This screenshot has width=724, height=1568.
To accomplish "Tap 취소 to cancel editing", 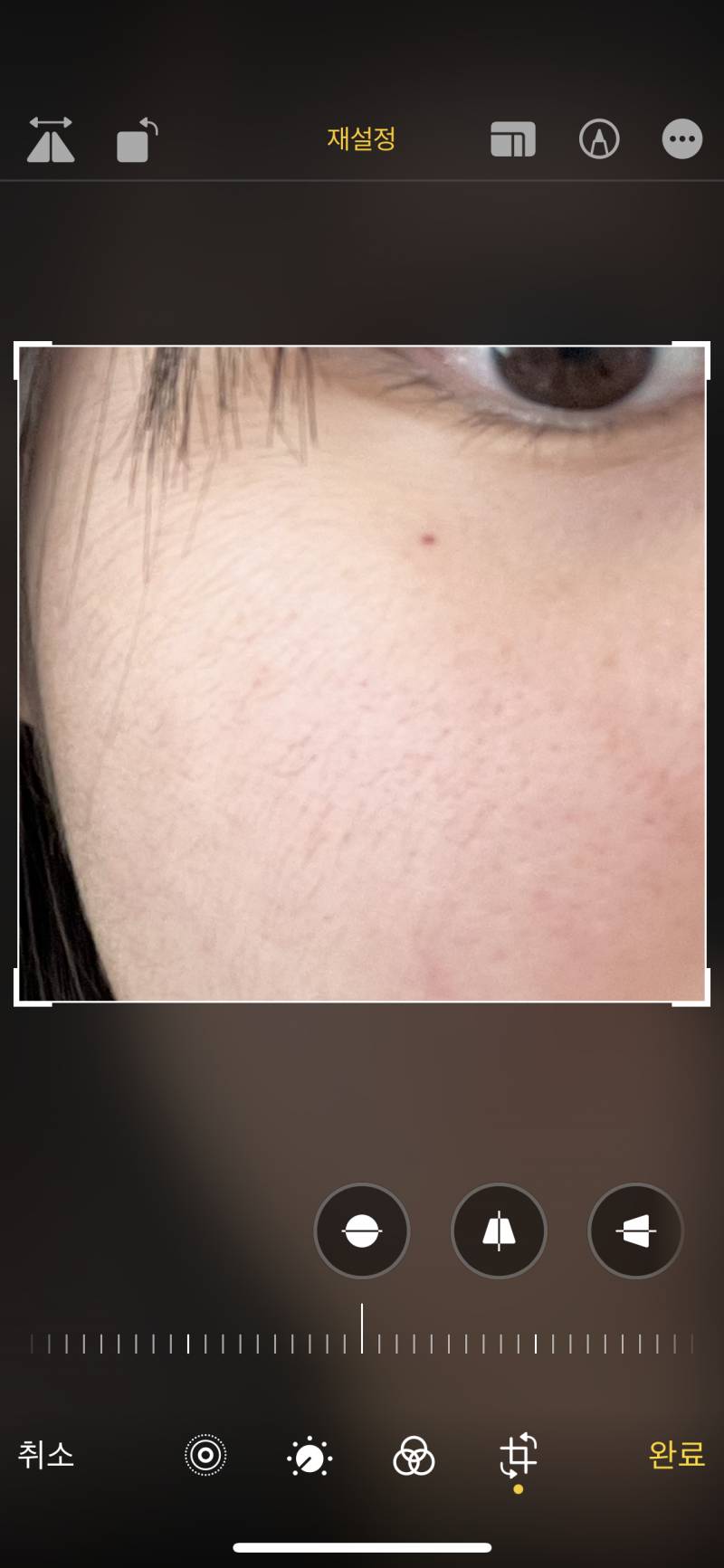I will (x=43, y=1457).
